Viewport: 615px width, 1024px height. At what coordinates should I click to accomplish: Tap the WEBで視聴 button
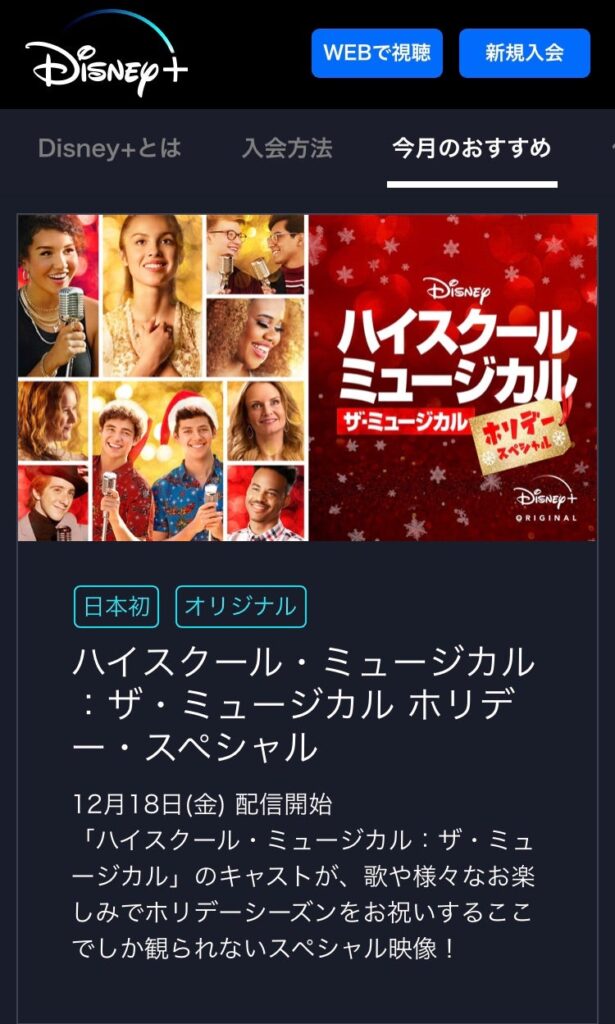point(377,53)
